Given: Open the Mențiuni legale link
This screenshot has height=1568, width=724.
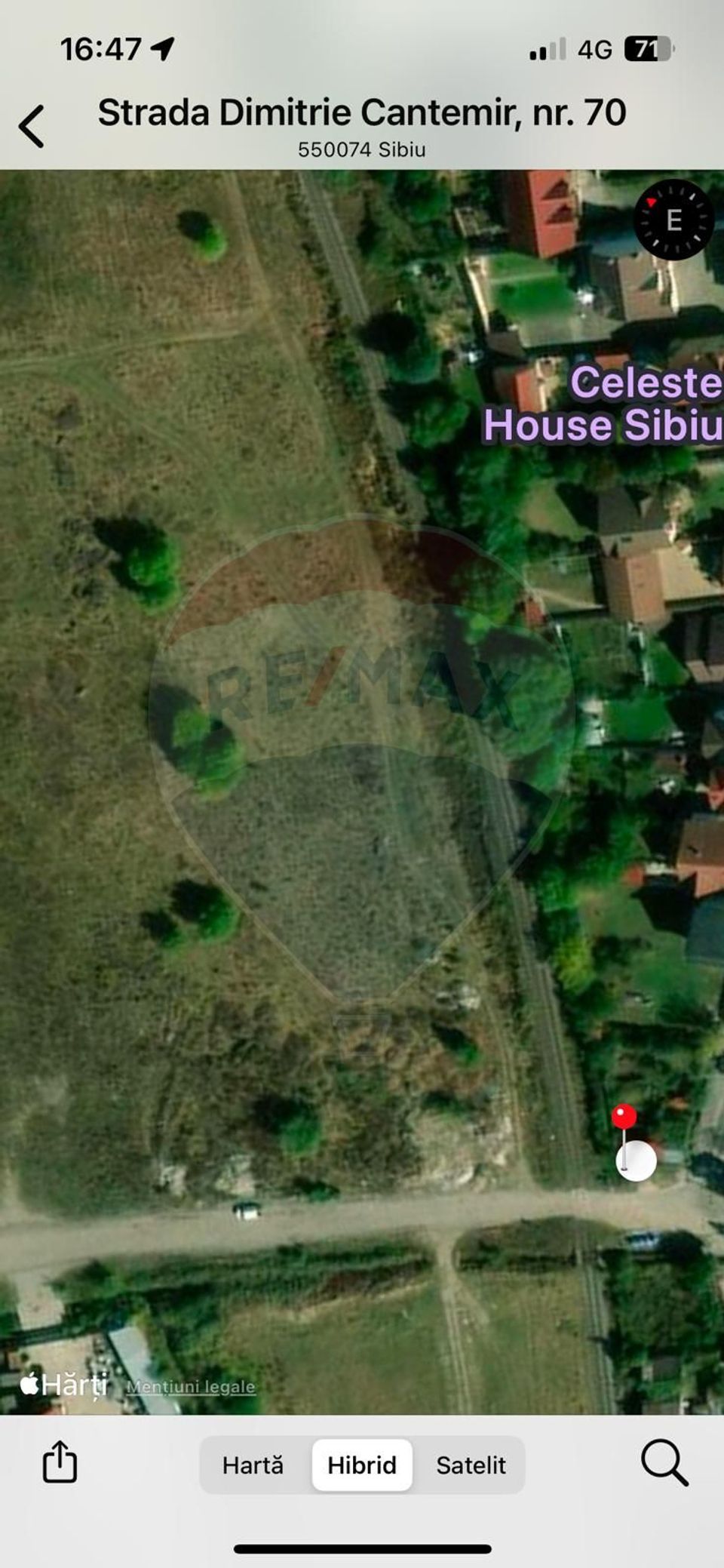Looking at the screenshot, I should point(191,1386).
